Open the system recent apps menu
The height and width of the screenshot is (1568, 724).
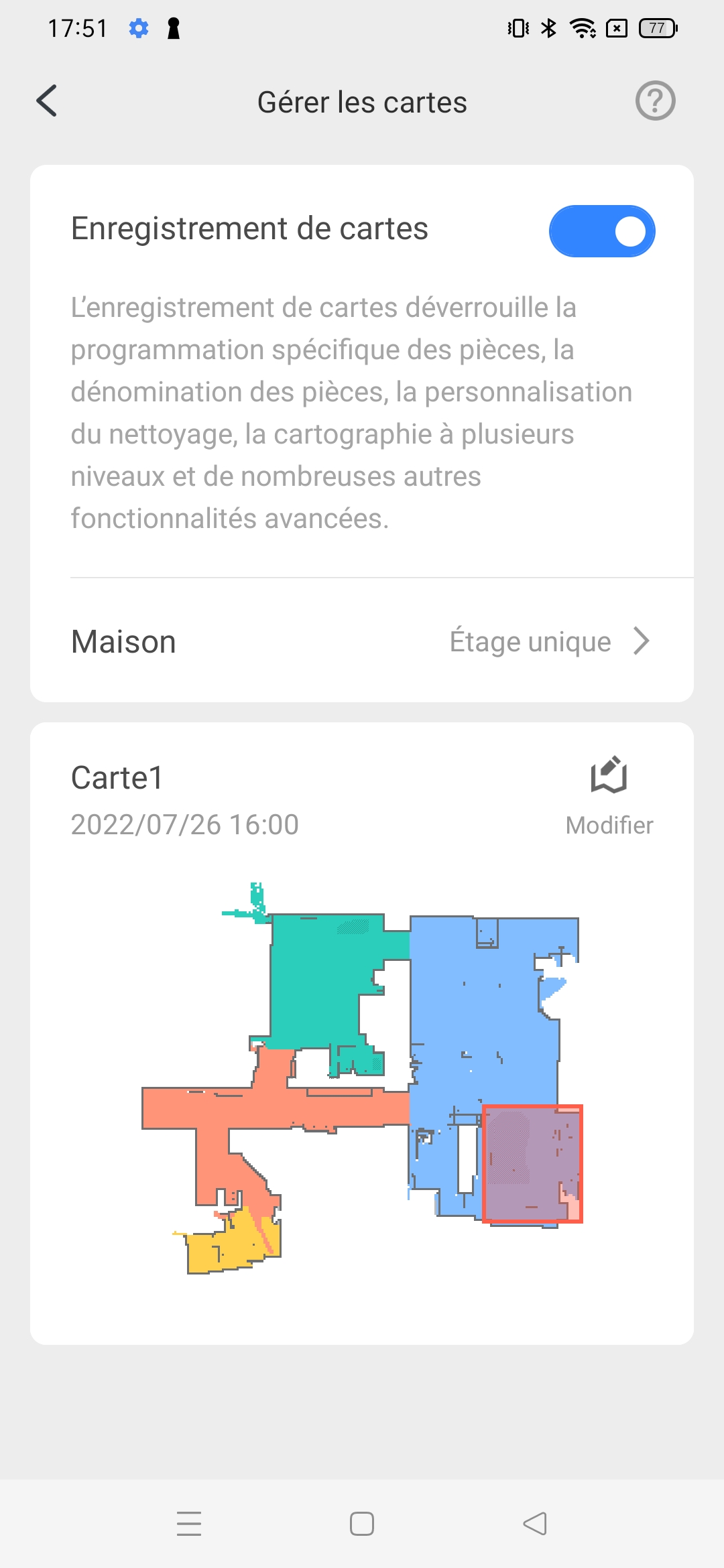[189, 1523]
